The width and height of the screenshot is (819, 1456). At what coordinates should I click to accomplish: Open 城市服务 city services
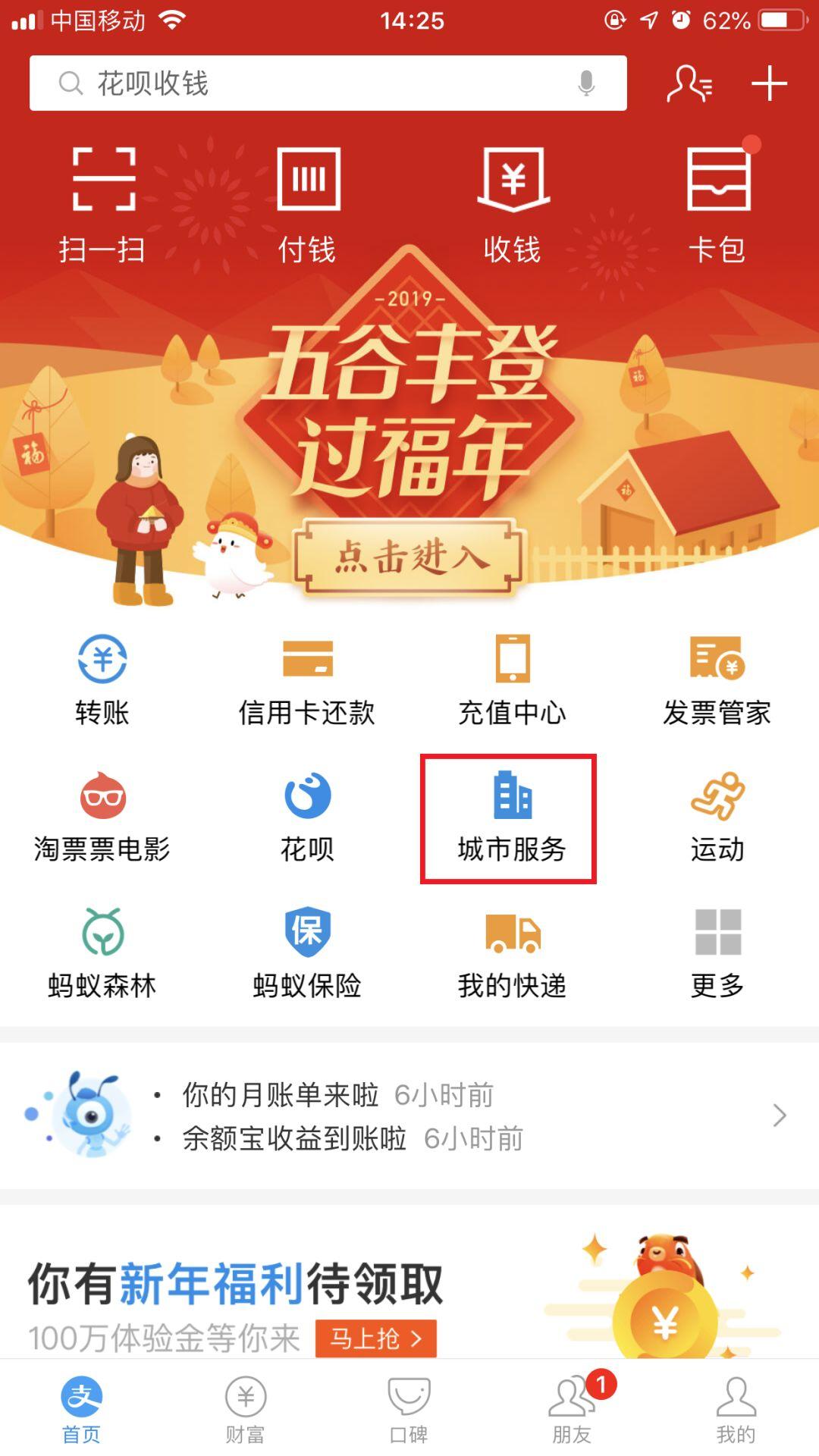[x=509, y=818]
